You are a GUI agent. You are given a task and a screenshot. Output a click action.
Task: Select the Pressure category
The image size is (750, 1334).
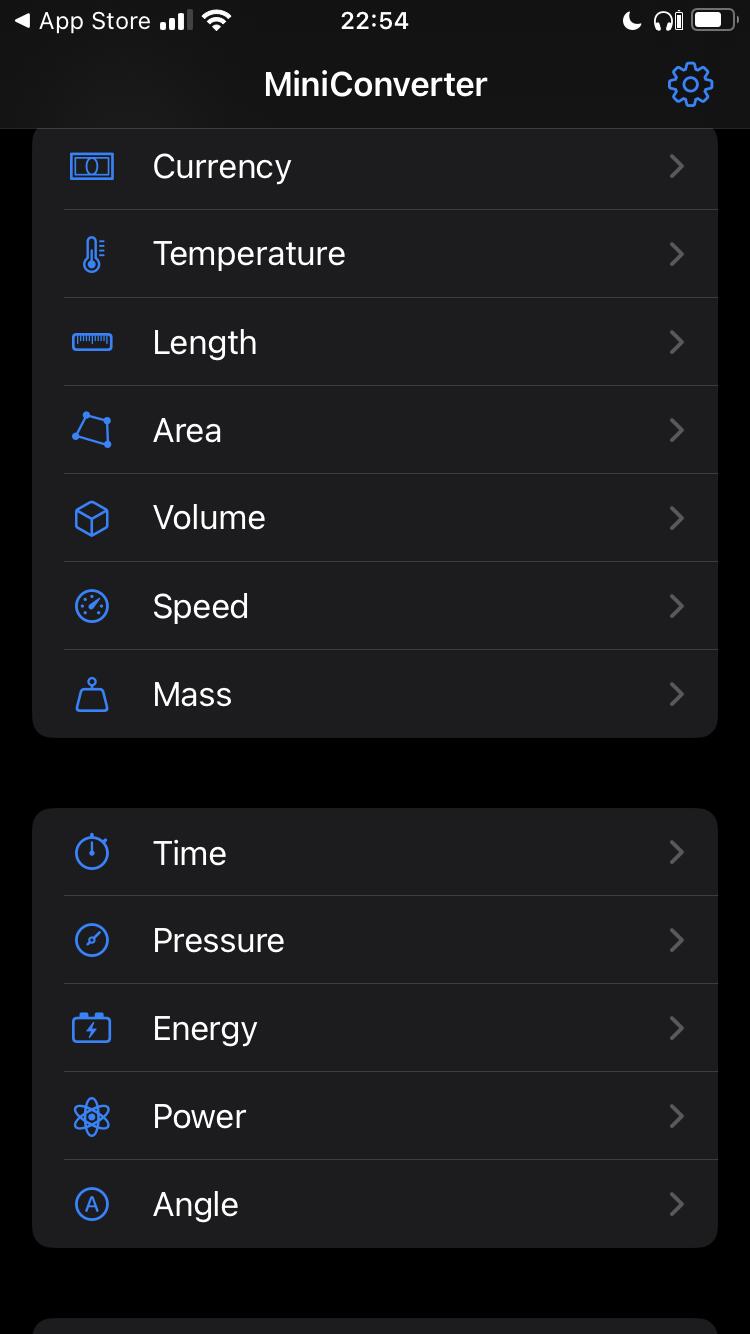click(375, 940)
